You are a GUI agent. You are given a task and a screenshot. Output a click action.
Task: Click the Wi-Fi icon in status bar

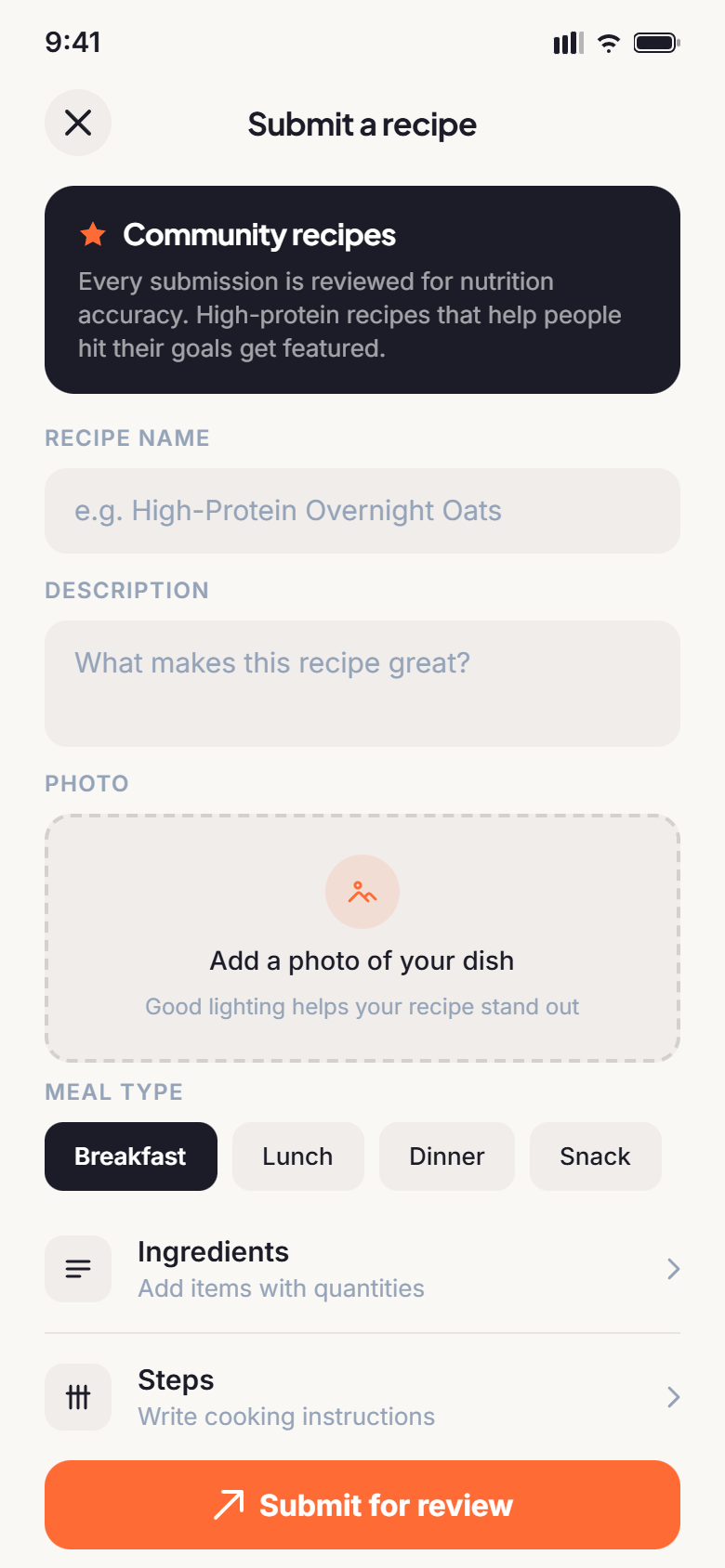609,42
